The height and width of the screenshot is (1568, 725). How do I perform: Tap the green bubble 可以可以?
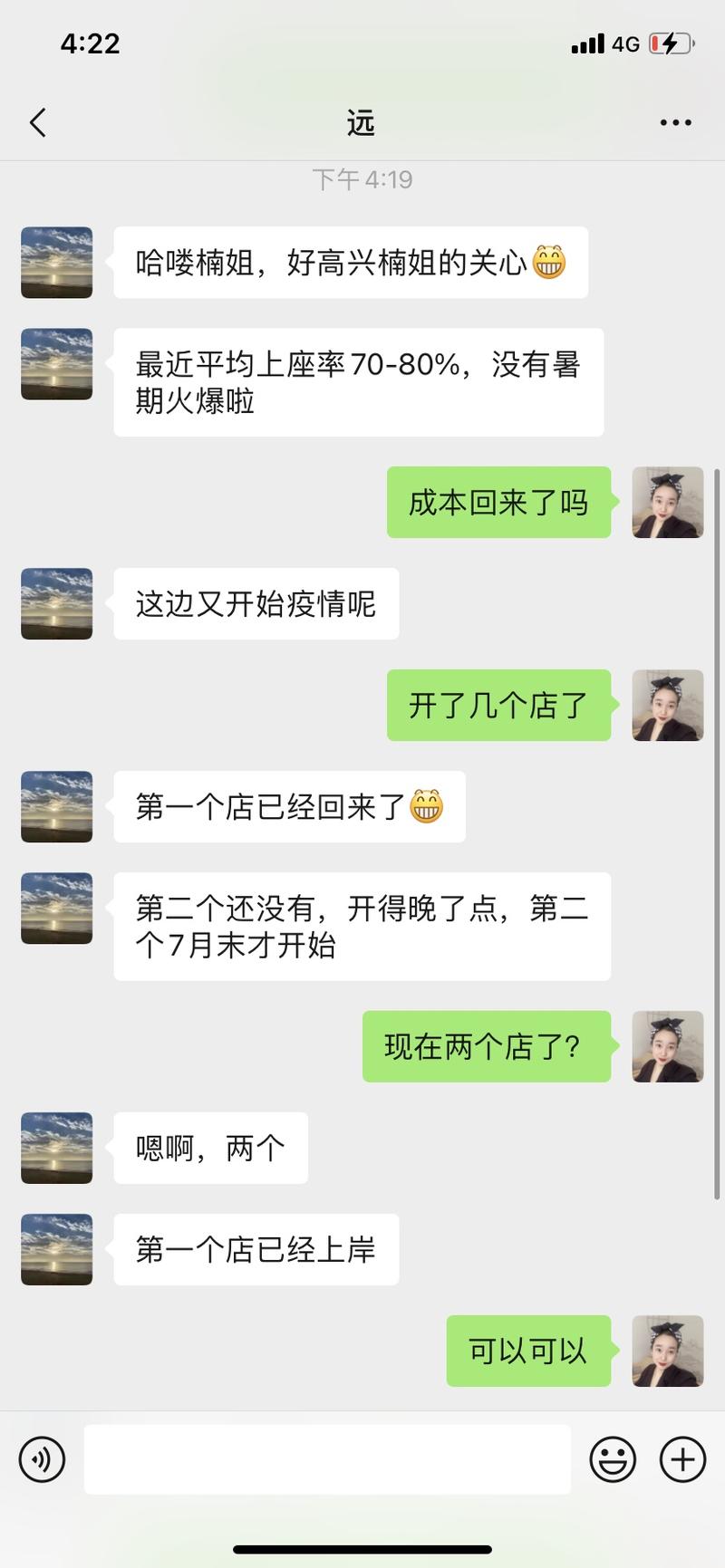pos(528,1351)
